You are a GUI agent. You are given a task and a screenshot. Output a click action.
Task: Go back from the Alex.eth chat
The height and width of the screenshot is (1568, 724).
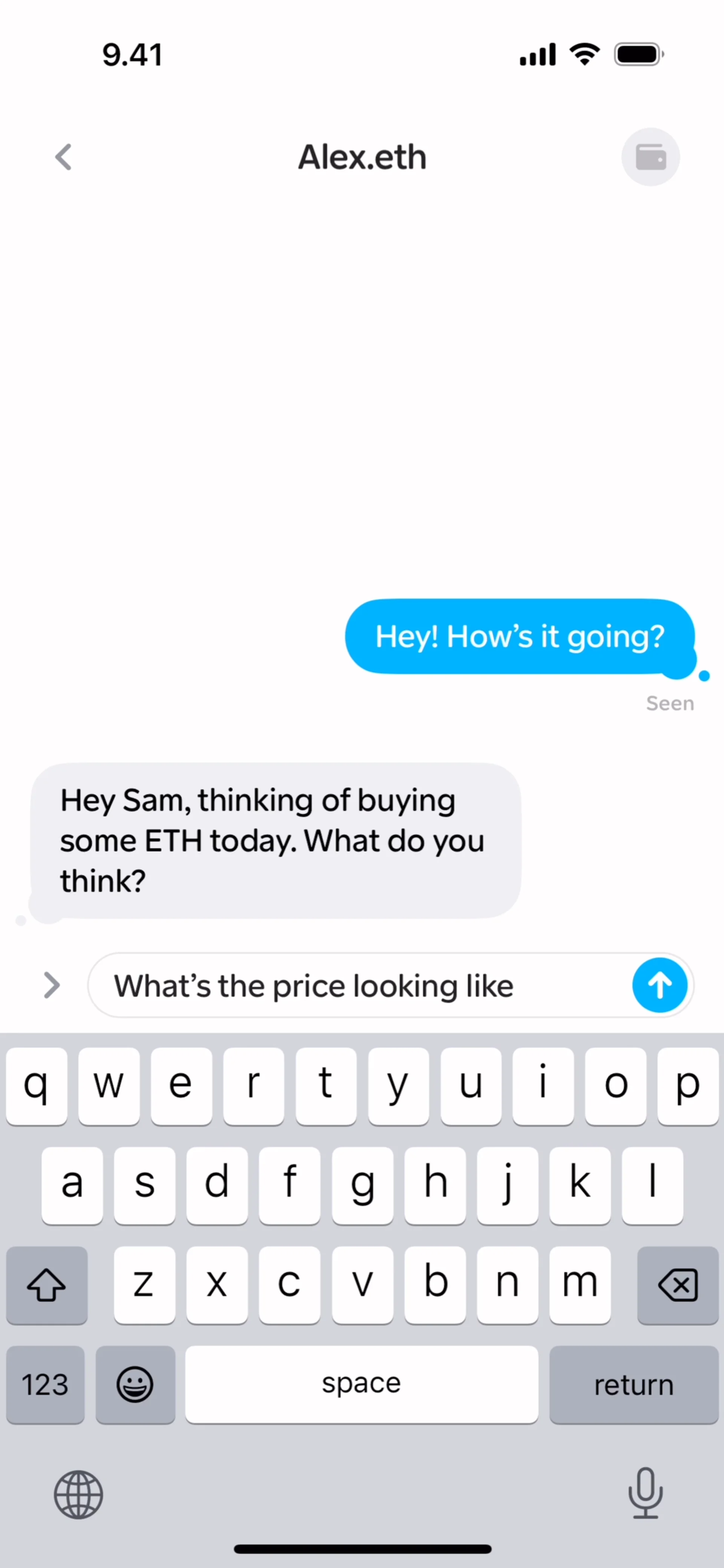[x=63, y=157]
